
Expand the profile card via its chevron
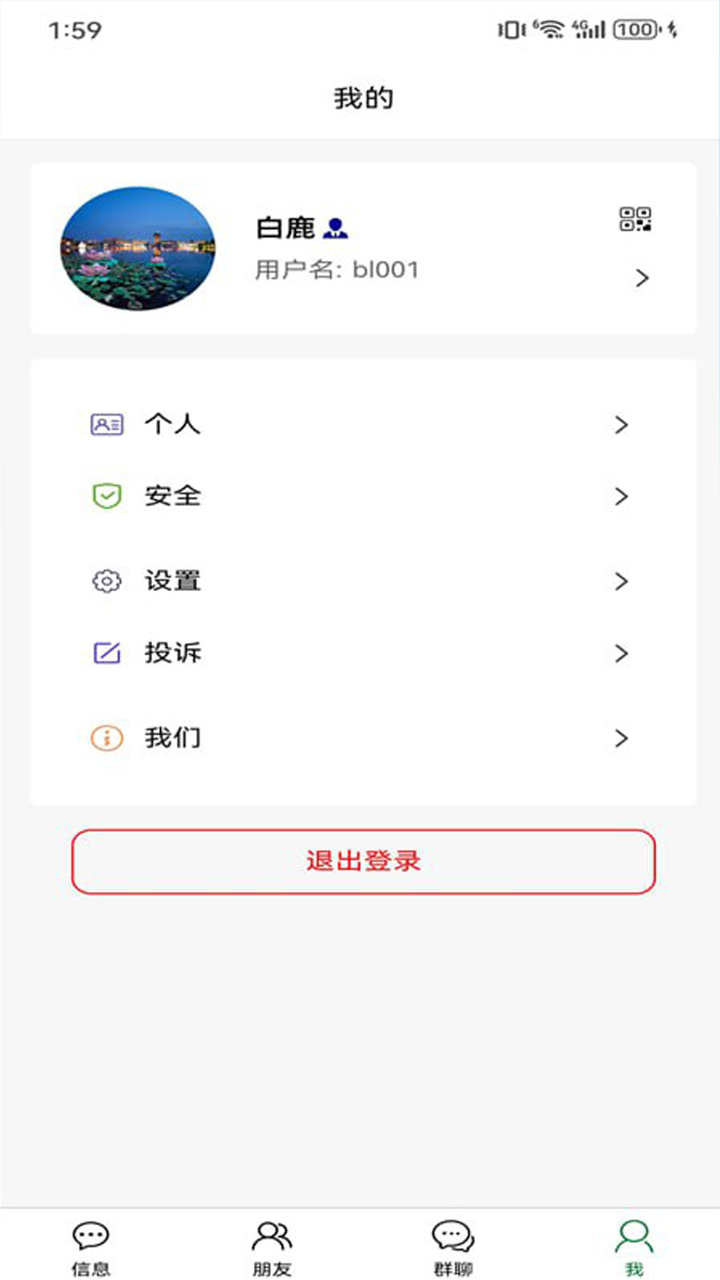click(641, 278)
